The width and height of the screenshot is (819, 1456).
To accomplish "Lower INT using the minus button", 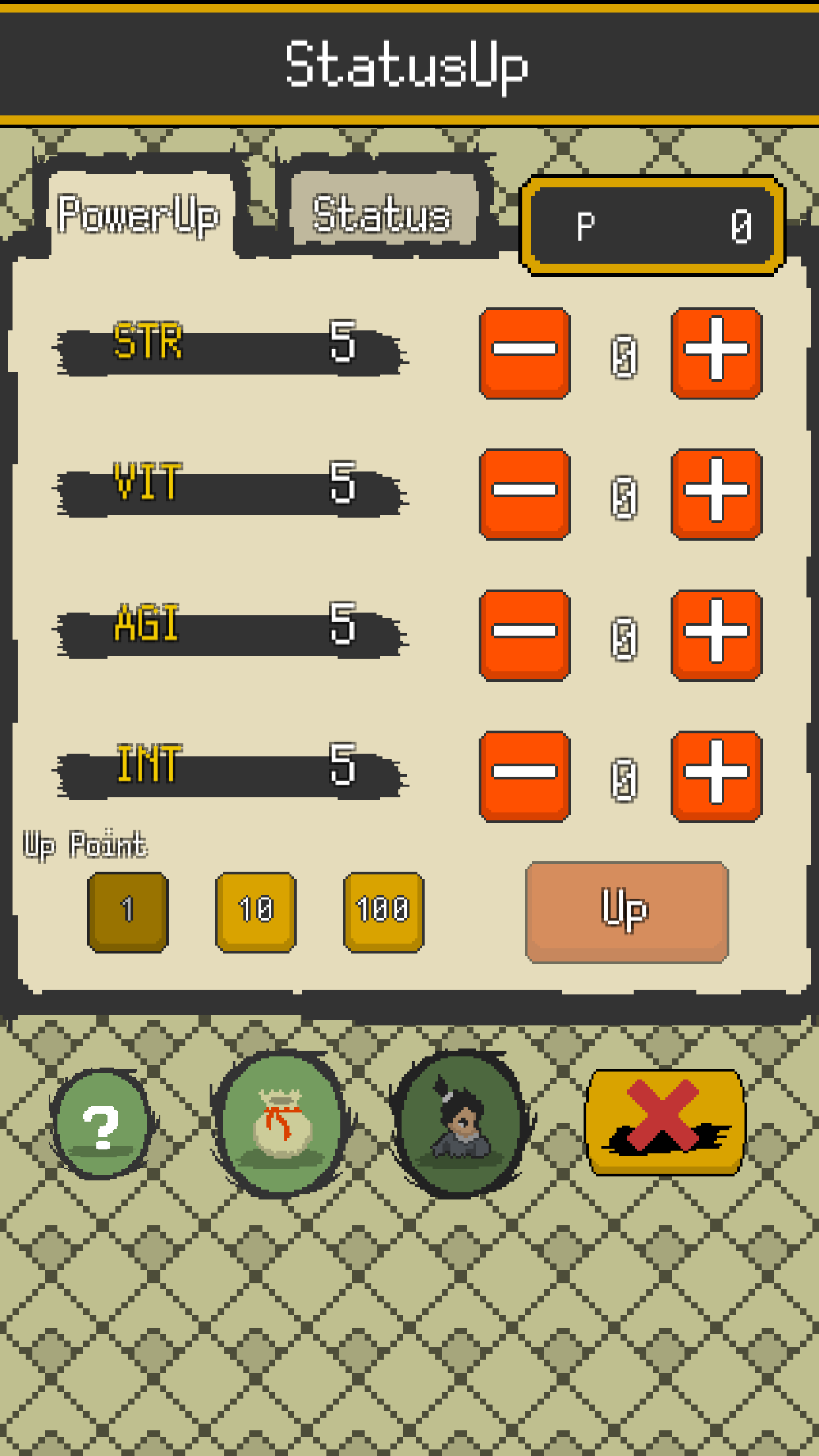I will pos(525,776).
